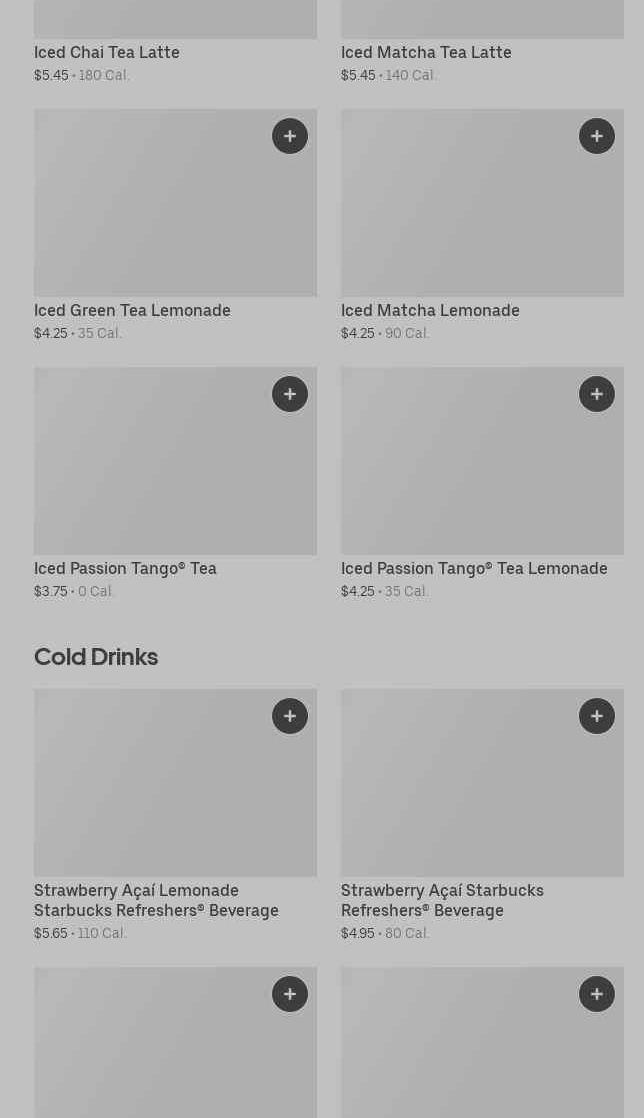644x1118 pixels.
Task: Add Strawberry Açaí Lemonade Refreshers to order
Action: 290,716
